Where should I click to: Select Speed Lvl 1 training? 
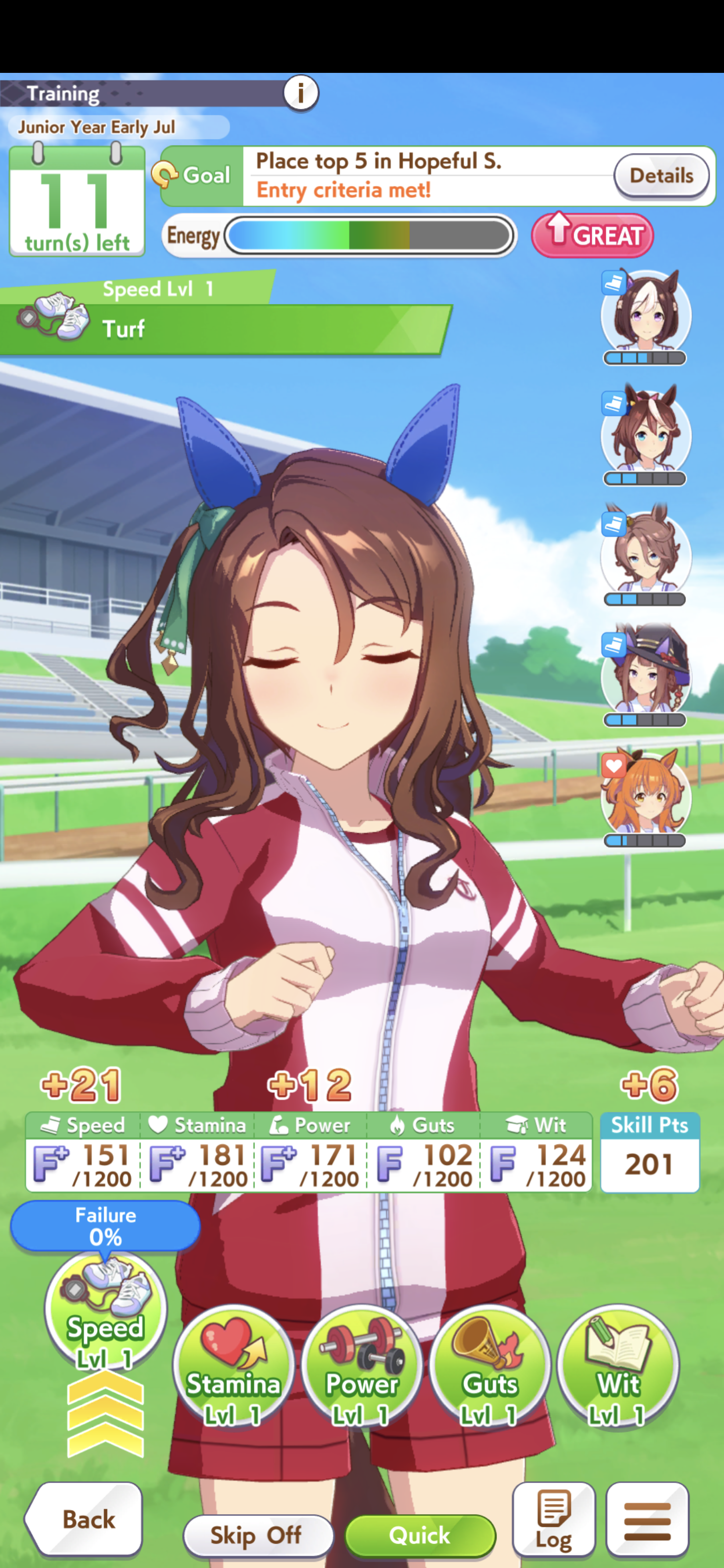tap(106, 1309)
